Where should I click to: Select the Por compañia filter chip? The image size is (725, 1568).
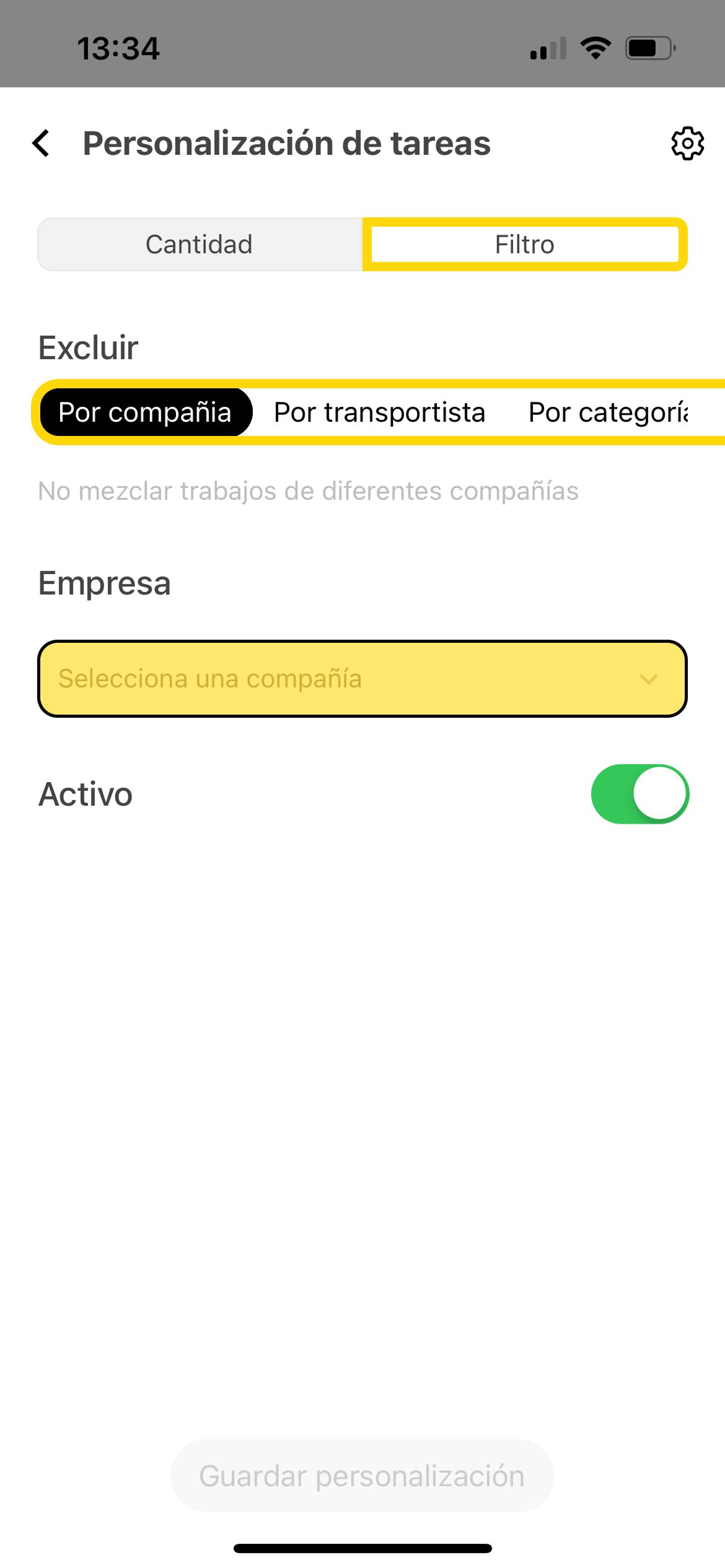[x=146, y=412]
